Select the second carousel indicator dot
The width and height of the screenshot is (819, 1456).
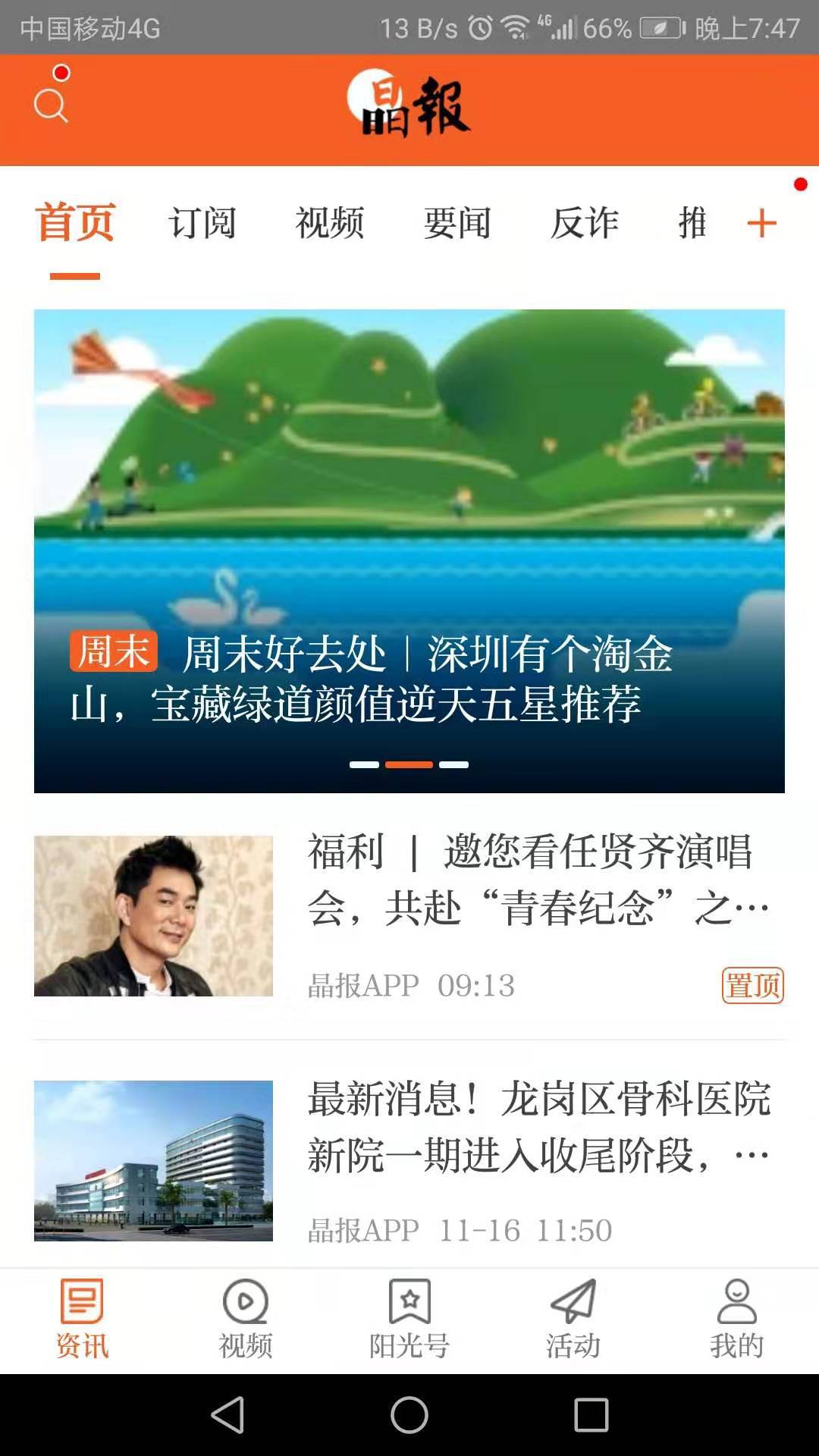tap(409, 766)
